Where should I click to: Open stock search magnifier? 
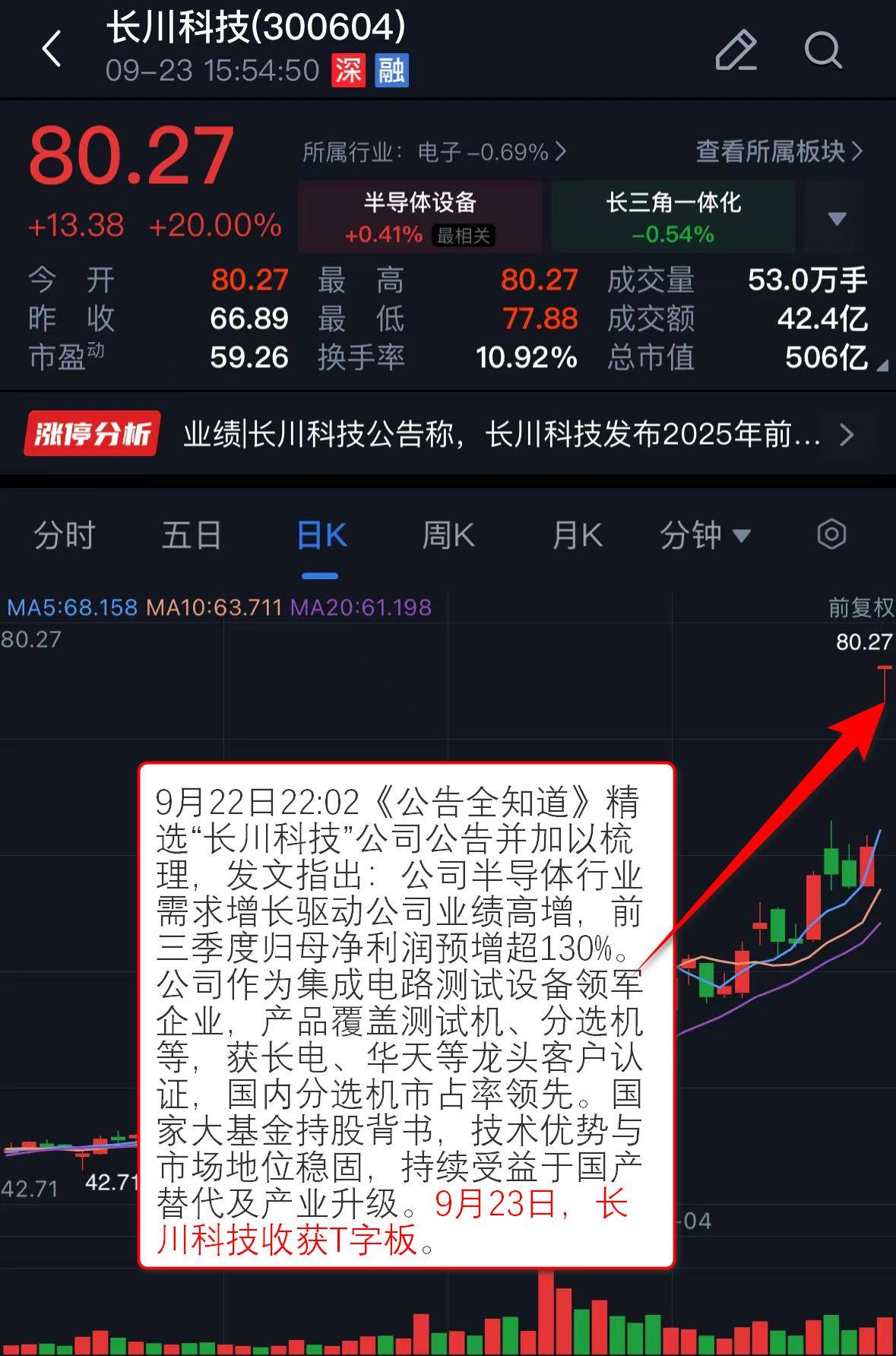pyautogui.click(x=823, y=51)
